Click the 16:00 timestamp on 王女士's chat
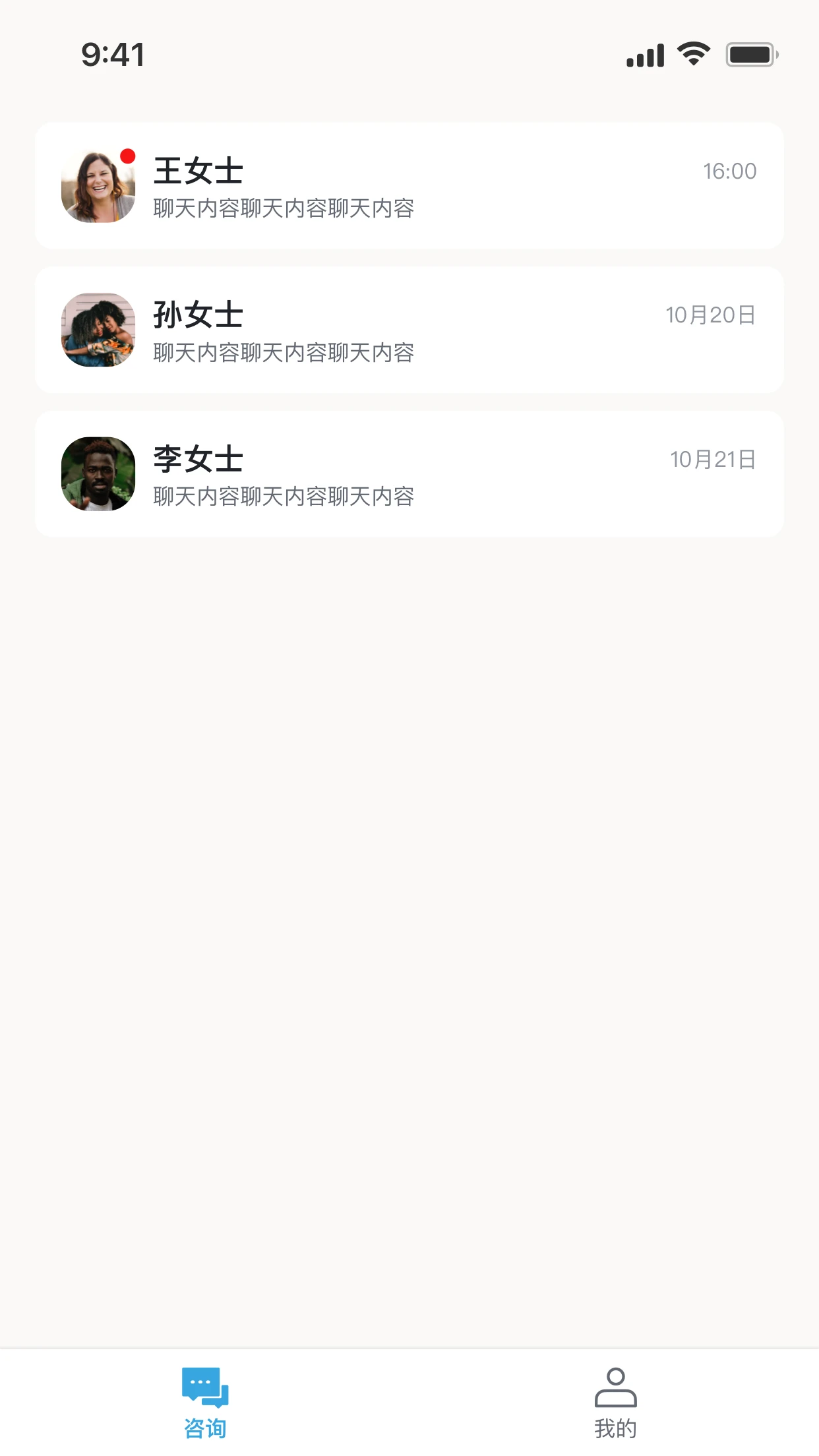Screen dimensions: 819x1456 click(729, 171)
